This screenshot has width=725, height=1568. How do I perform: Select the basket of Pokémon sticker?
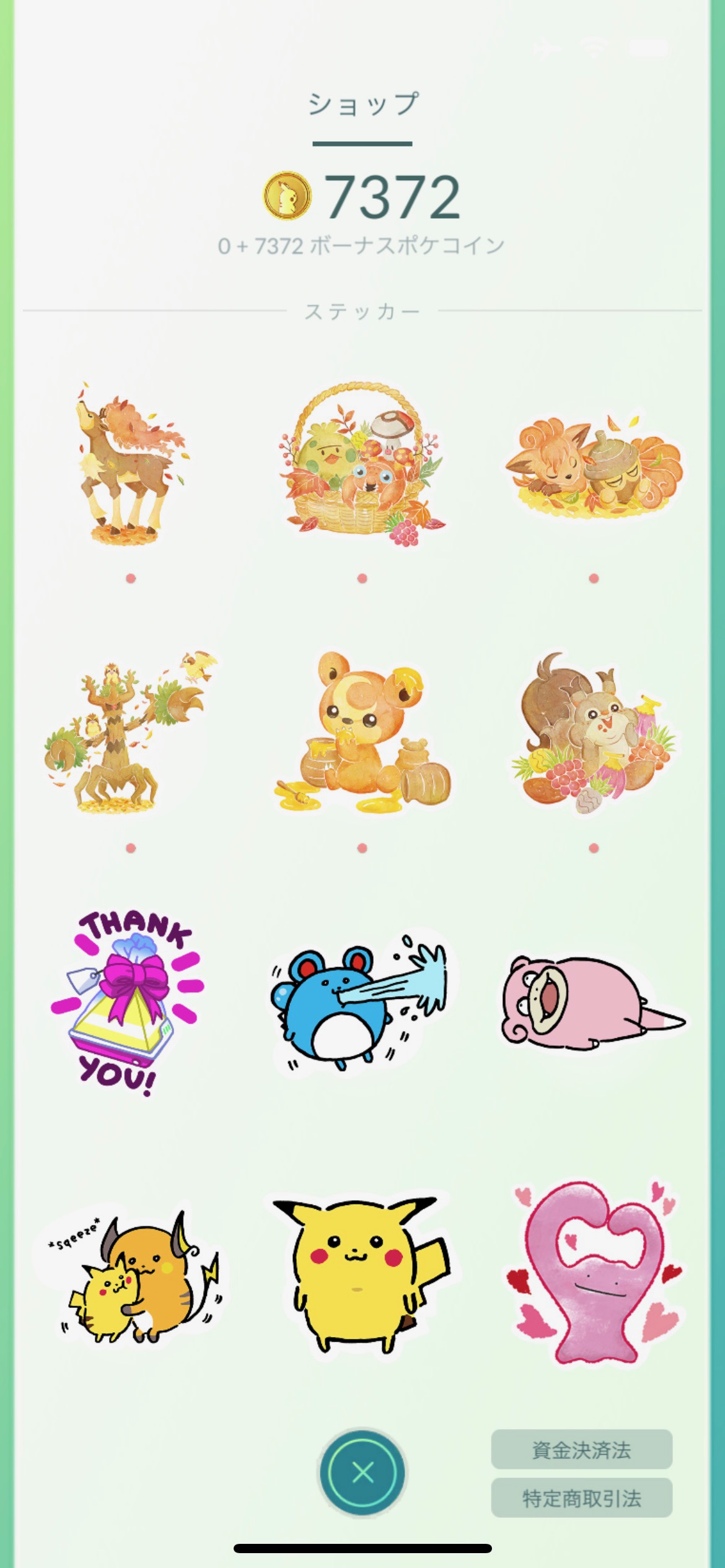point(362,464)
